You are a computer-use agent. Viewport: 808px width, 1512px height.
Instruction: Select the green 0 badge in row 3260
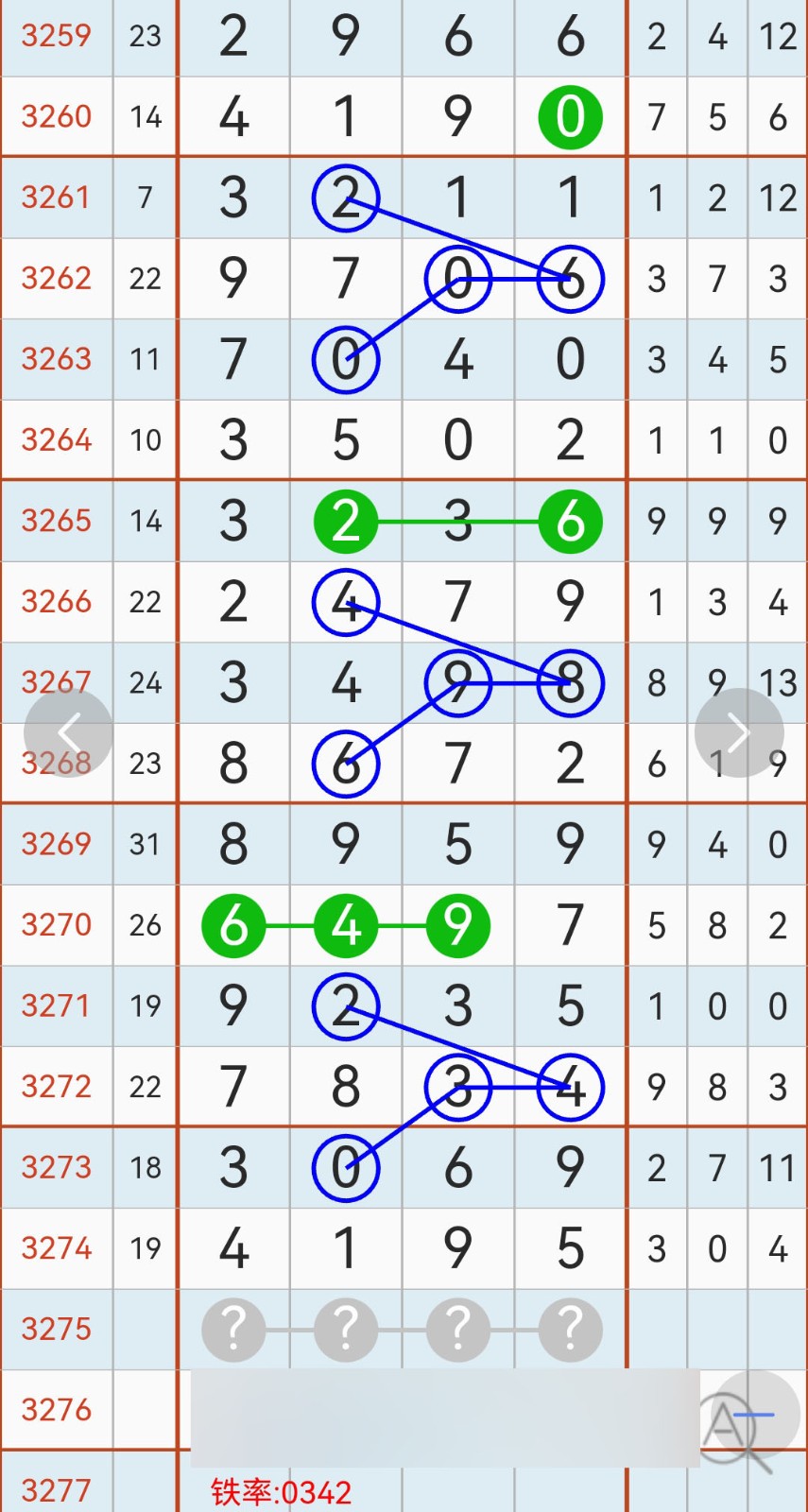[570, 116]
